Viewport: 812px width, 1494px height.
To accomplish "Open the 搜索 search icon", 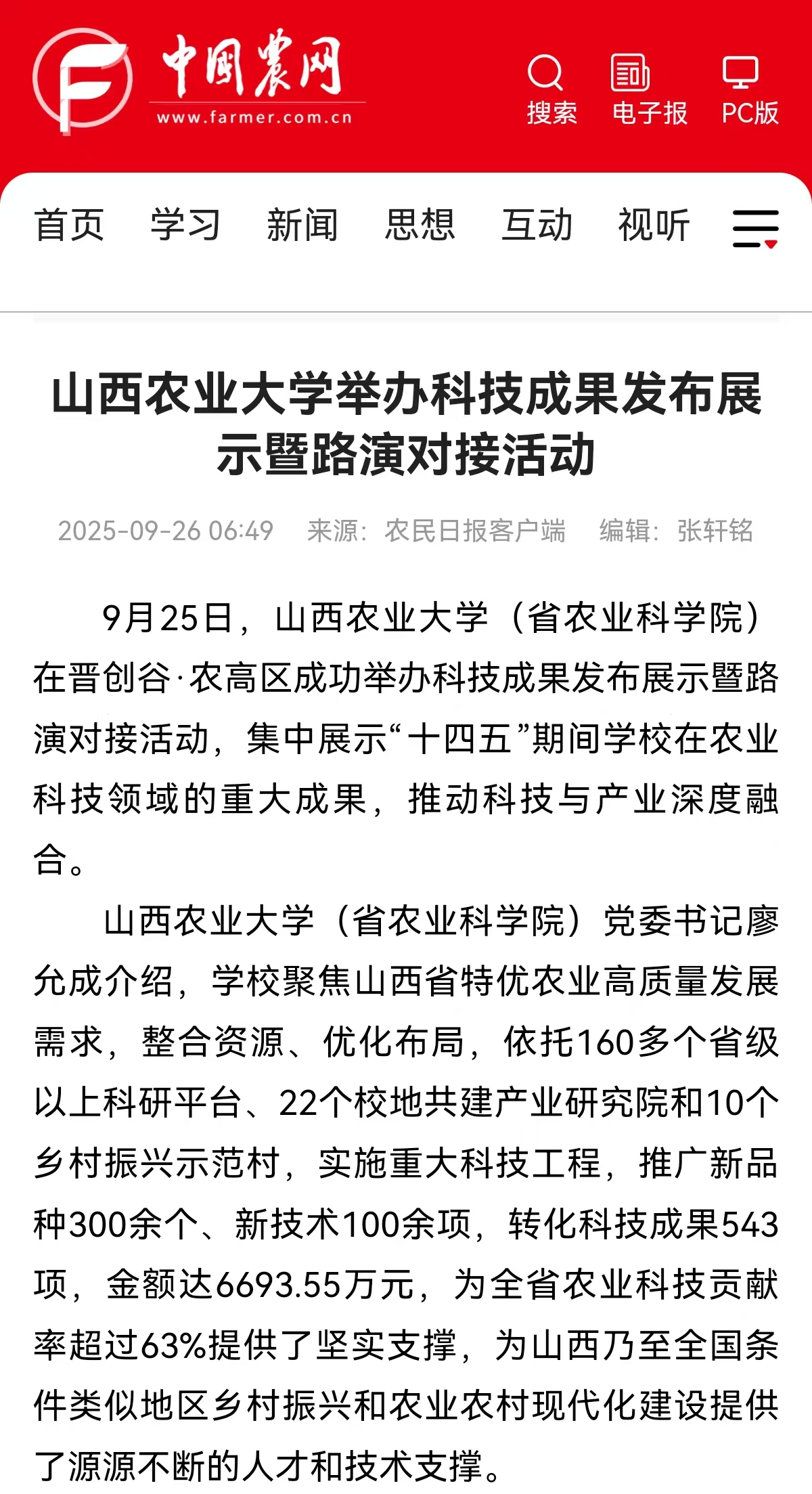I will coord(551,90).
